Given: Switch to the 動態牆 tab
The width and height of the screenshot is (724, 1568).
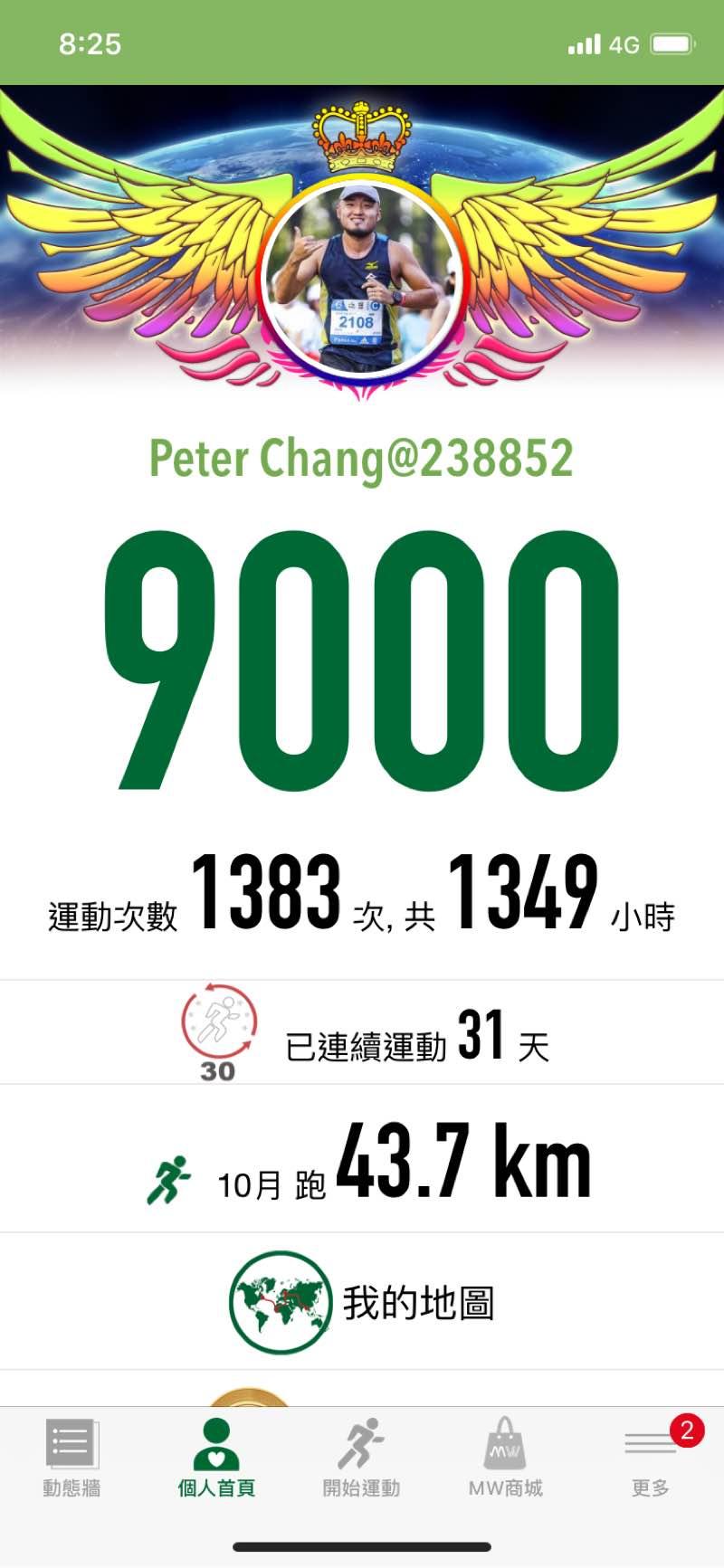Looking at the screenshot, I should [x=71, y=1459].
